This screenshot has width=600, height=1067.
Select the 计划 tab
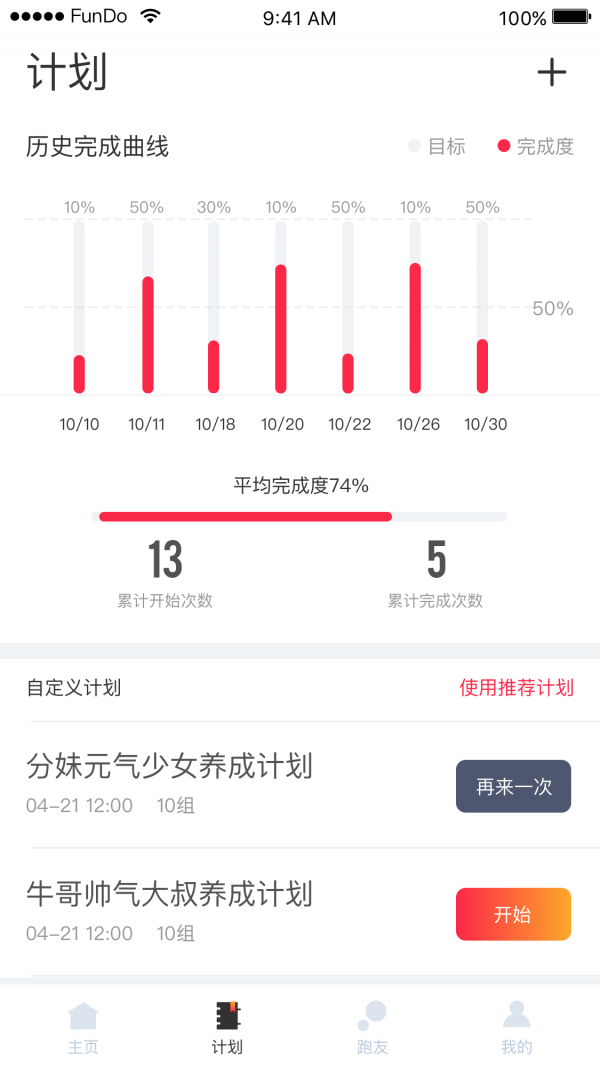[228, 1027]
